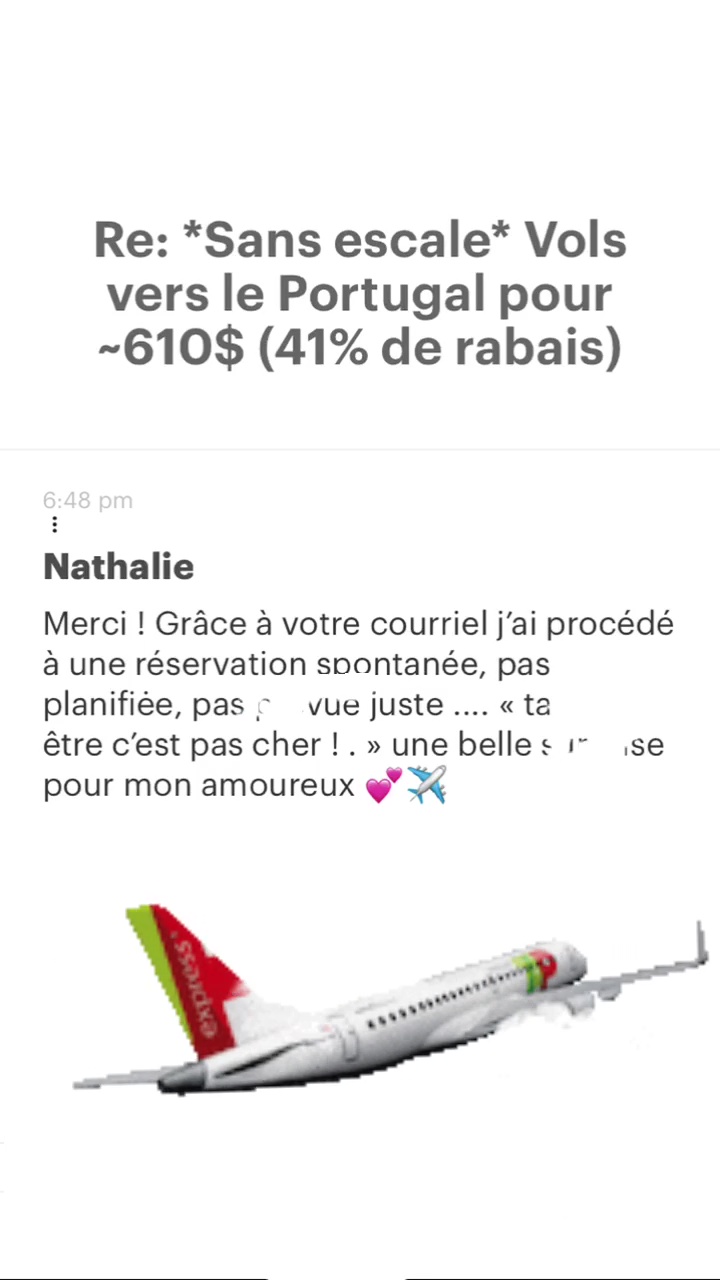Viewport: 720px width, 1280px height.
Task: Tap the 6:48 pm timestamp
Action: click(87, 500)
